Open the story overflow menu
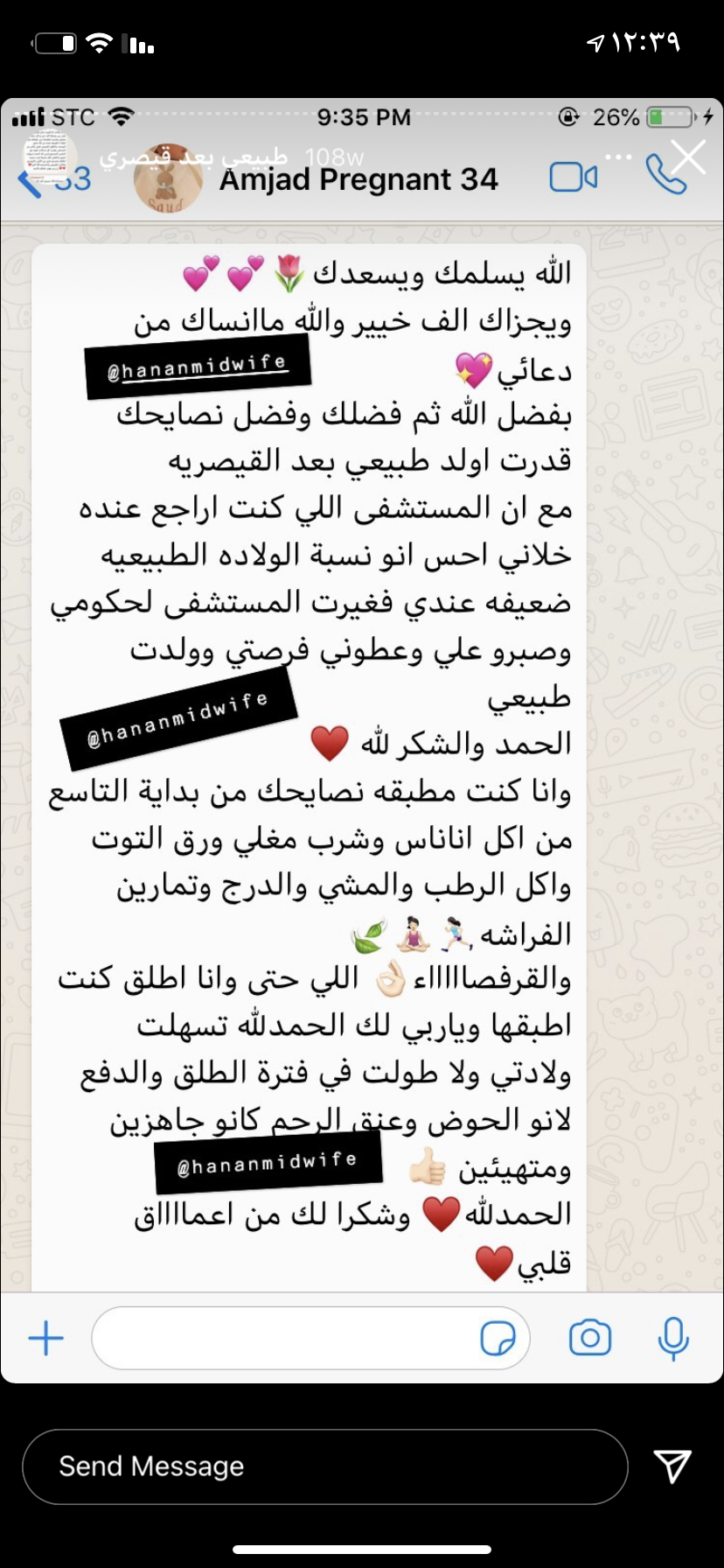Image resolution: width=724 pixels, height=1568 pixels. coord(618,157)
